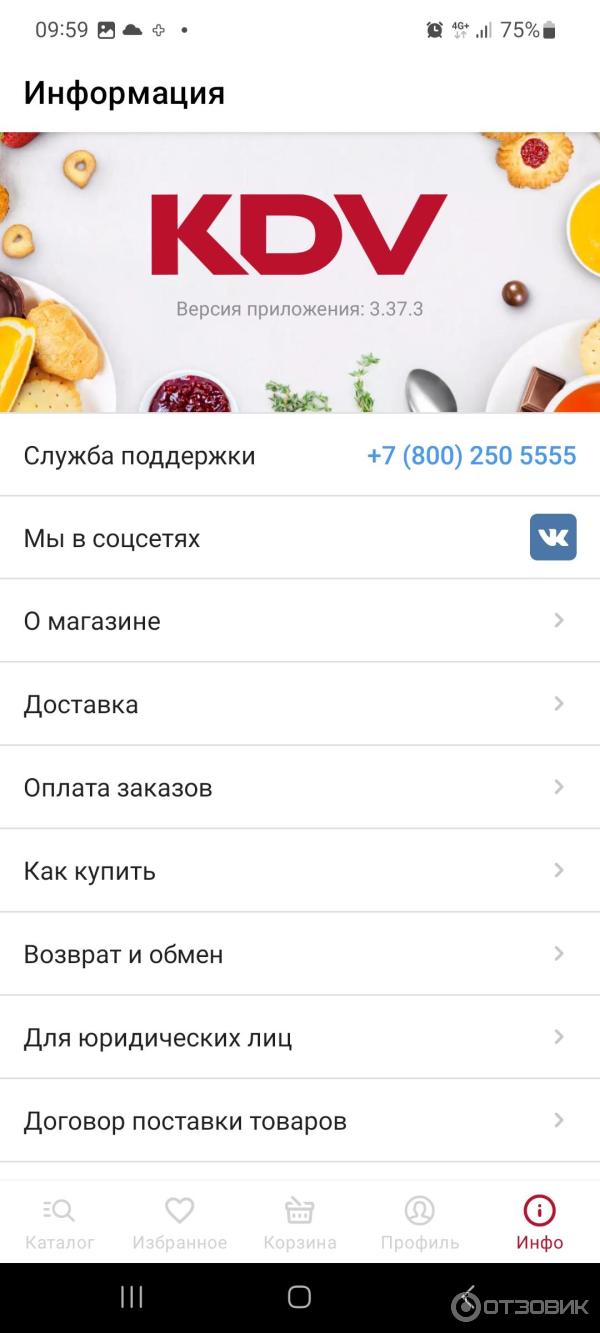Open the Доставка section
600x1333 pixels.
point(300,704)
